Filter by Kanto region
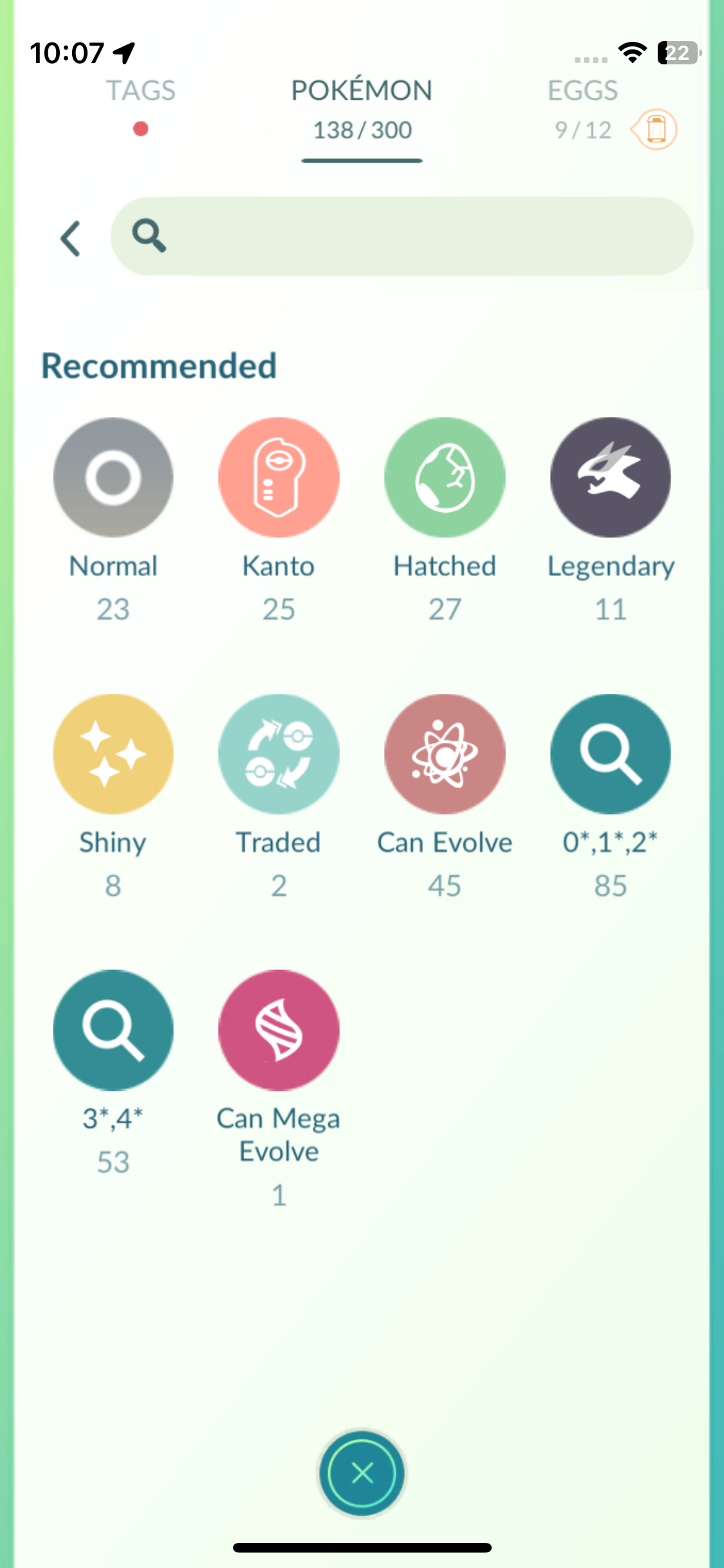Image resolution: width=724 pixels, height=1568 pixels. point(279,478)
